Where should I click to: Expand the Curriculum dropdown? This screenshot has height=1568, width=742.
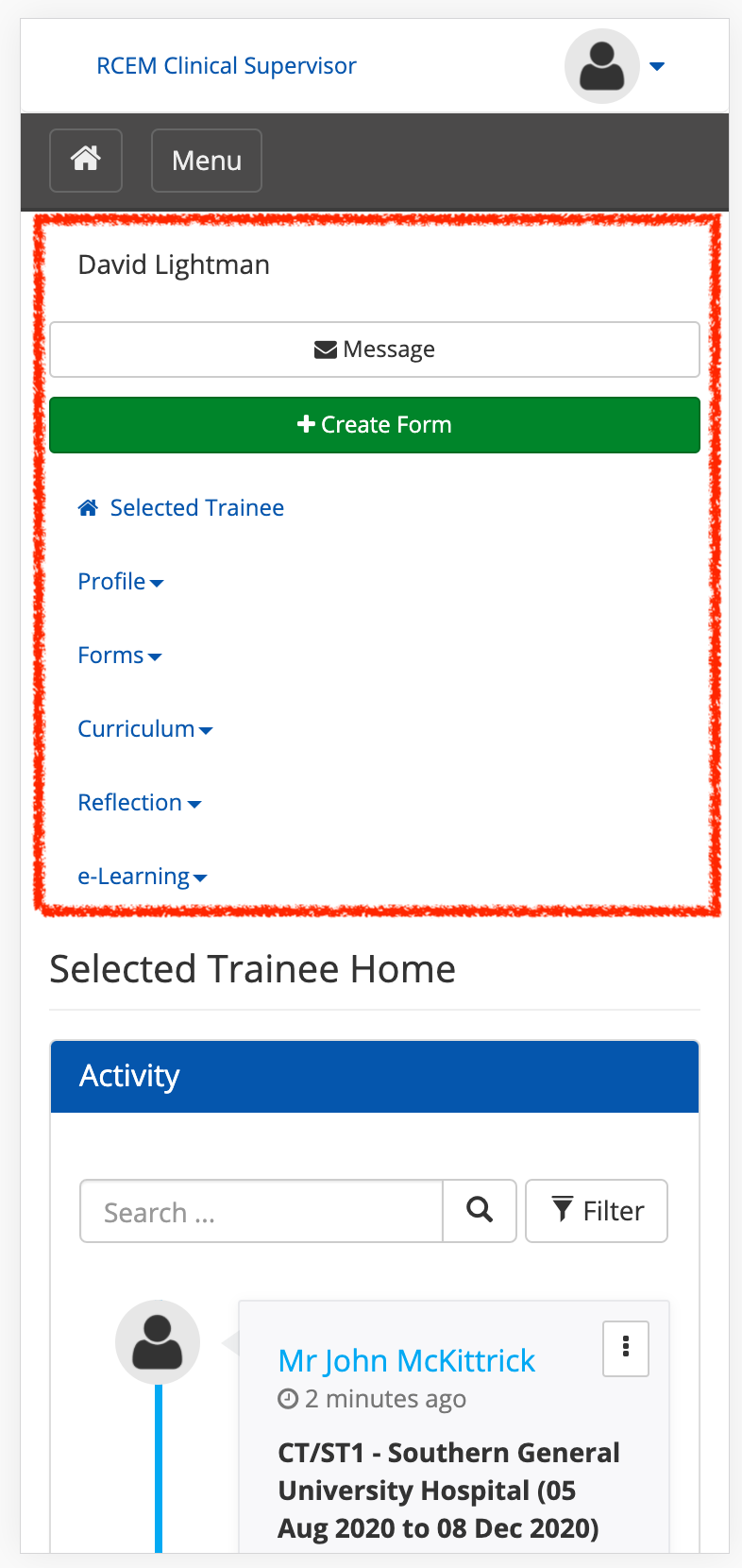coord(145,729)
